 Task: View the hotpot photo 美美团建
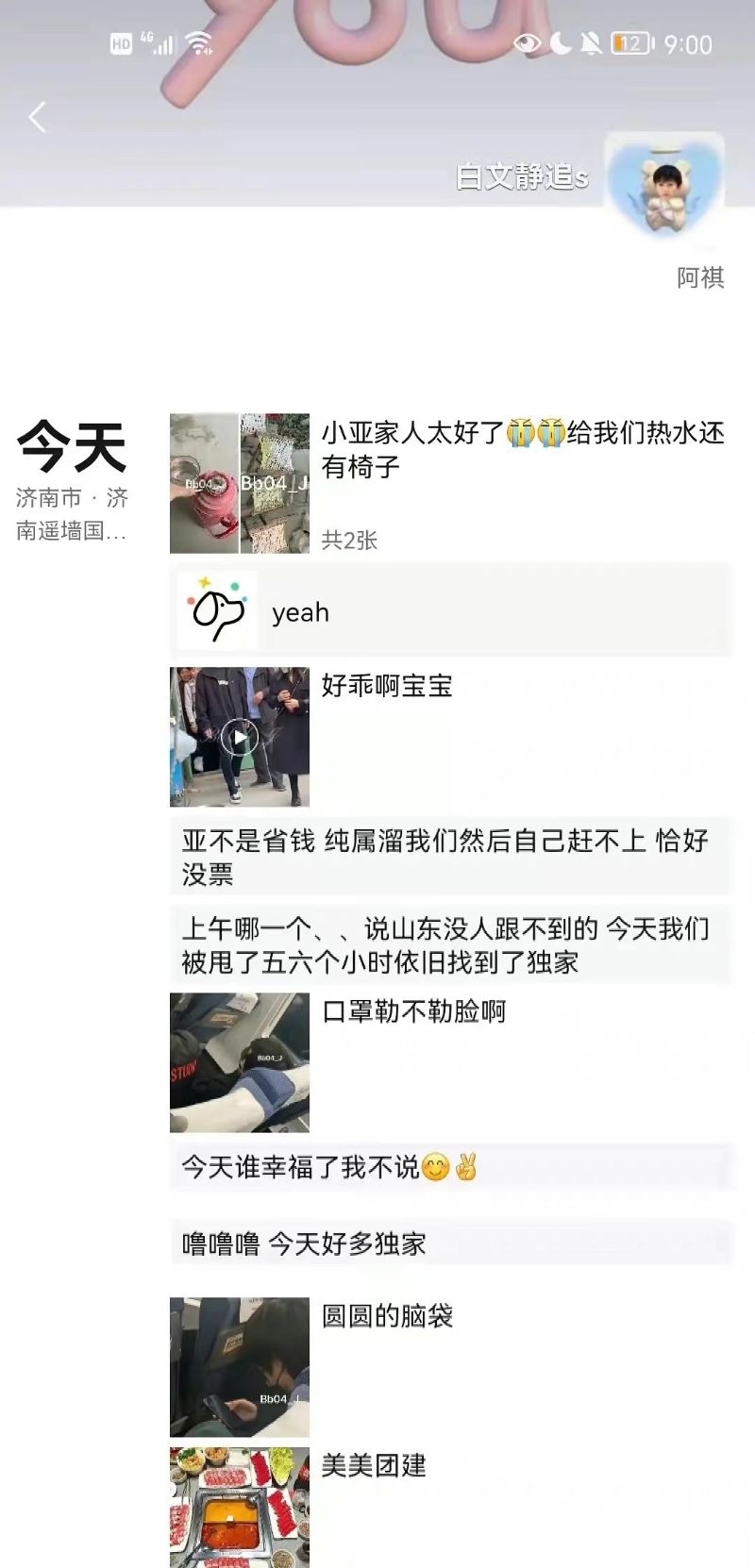(x=240, y=1507)
